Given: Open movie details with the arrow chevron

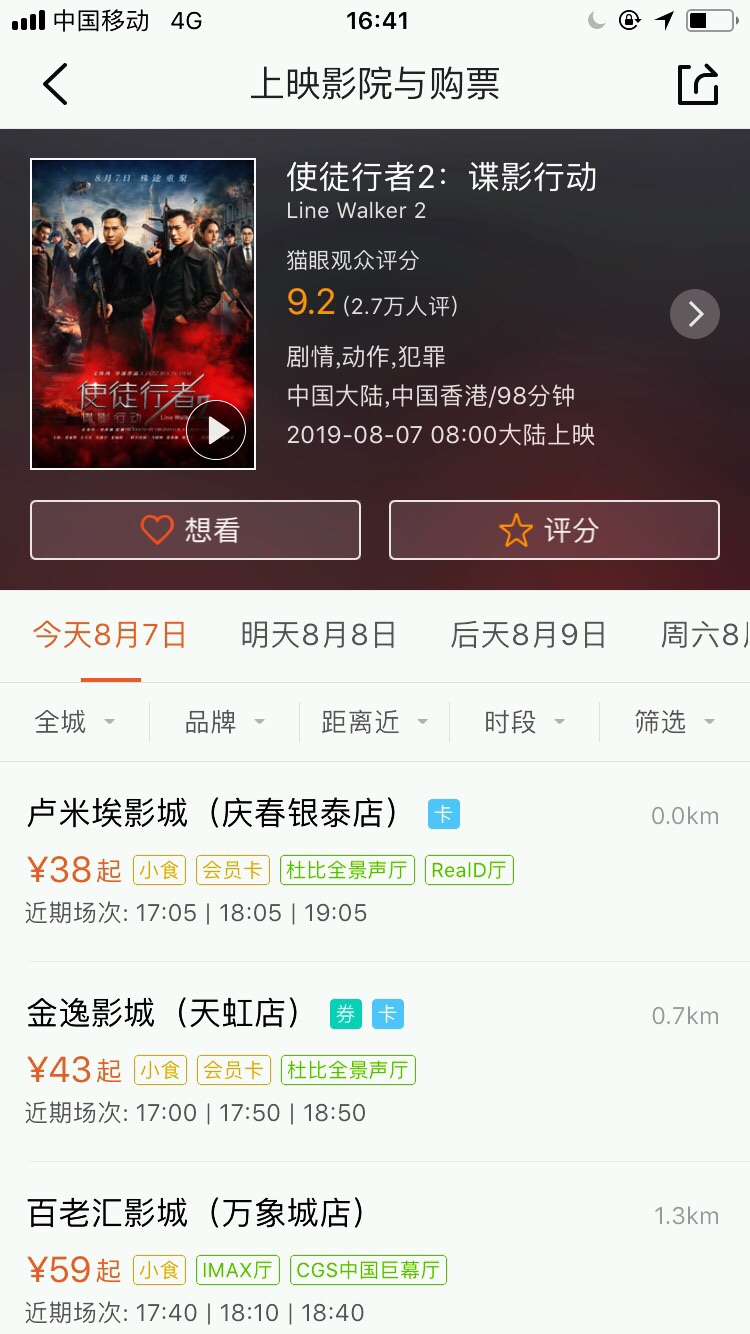Looking at the screenshot, I should point(694,314).
